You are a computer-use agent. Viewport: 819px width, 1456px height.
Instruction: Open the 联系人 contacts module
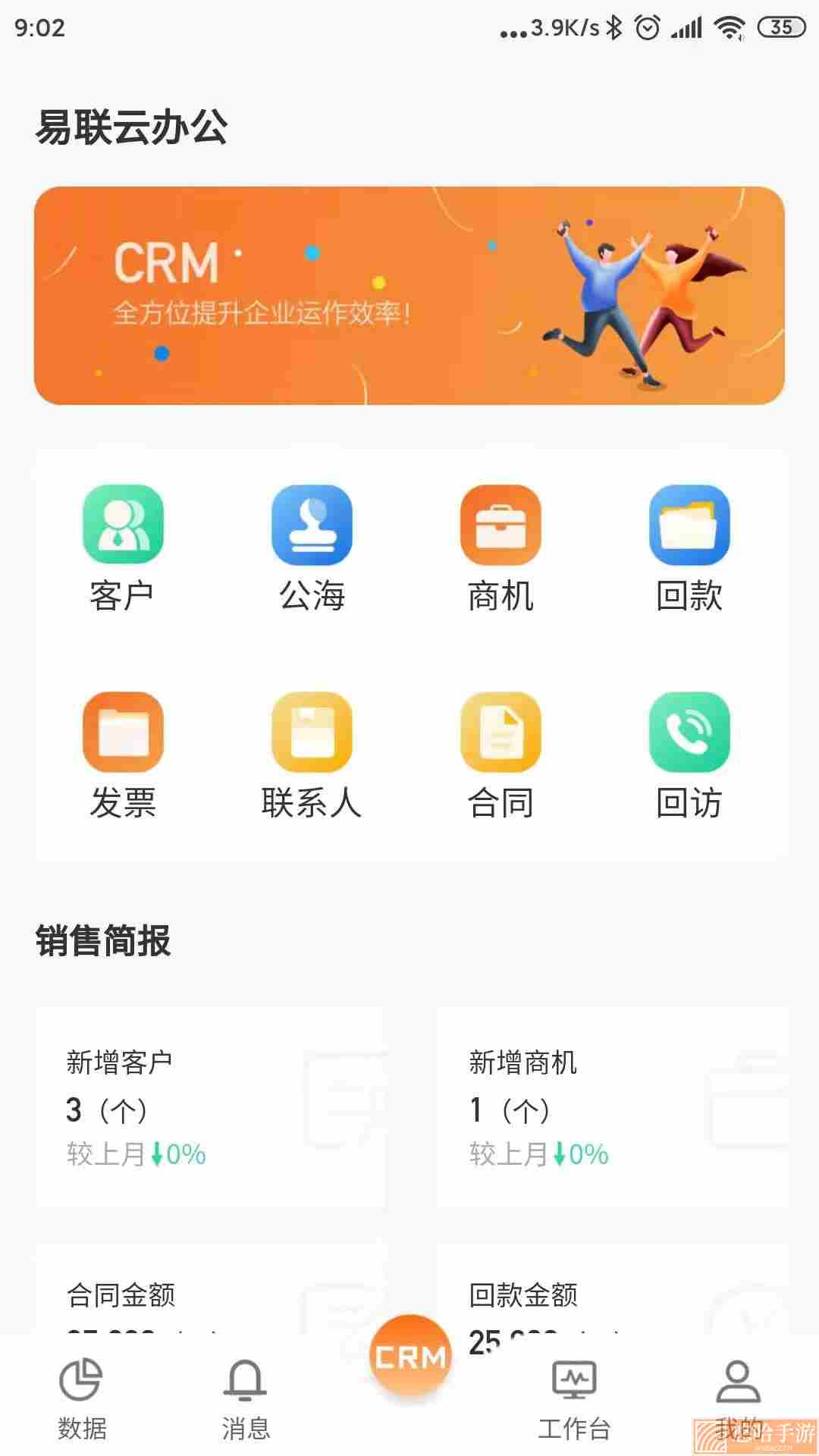[x=312, y=756]
